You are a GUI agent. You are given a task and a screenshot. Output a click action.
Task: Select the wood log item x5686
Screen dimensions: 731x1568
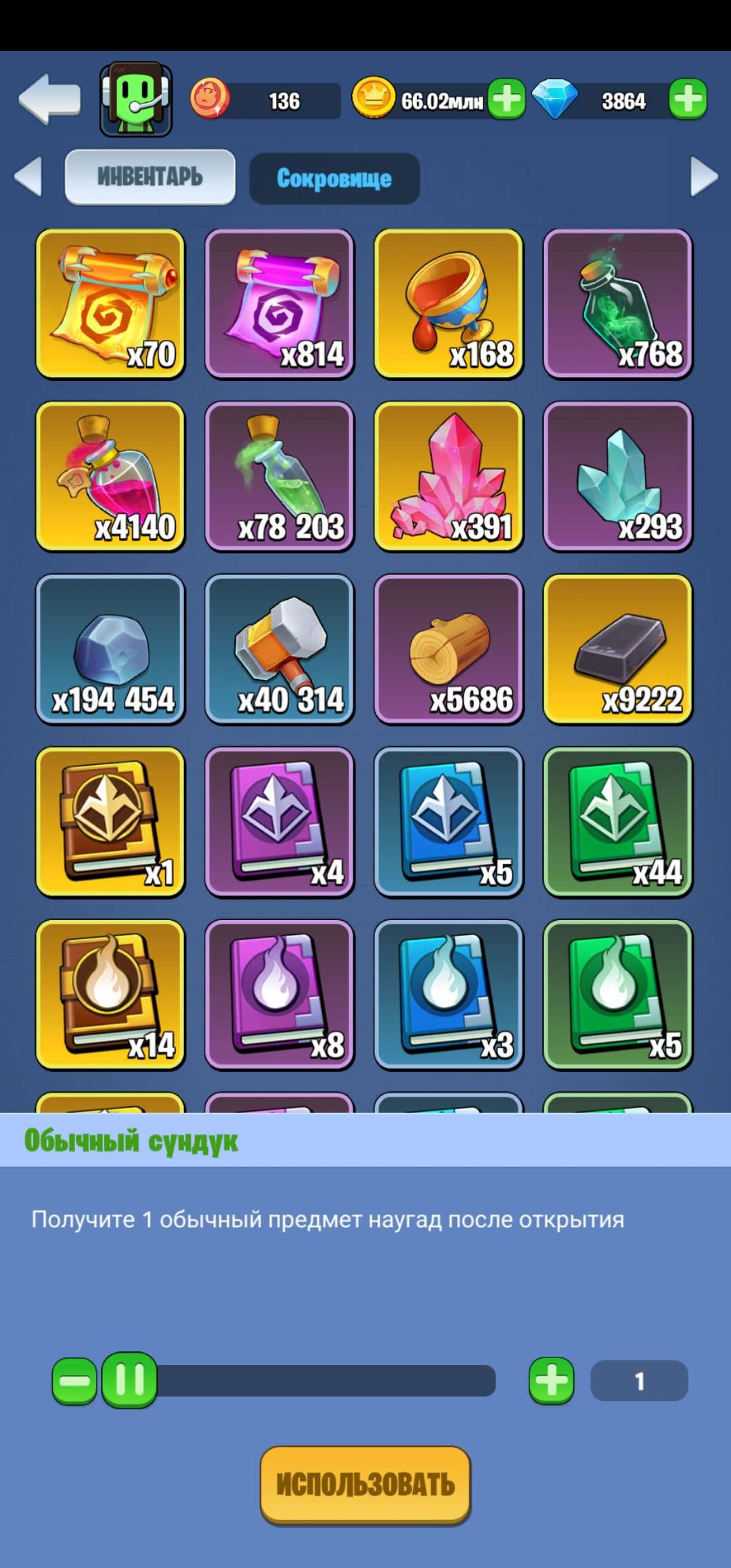click(x=449, y=649)
